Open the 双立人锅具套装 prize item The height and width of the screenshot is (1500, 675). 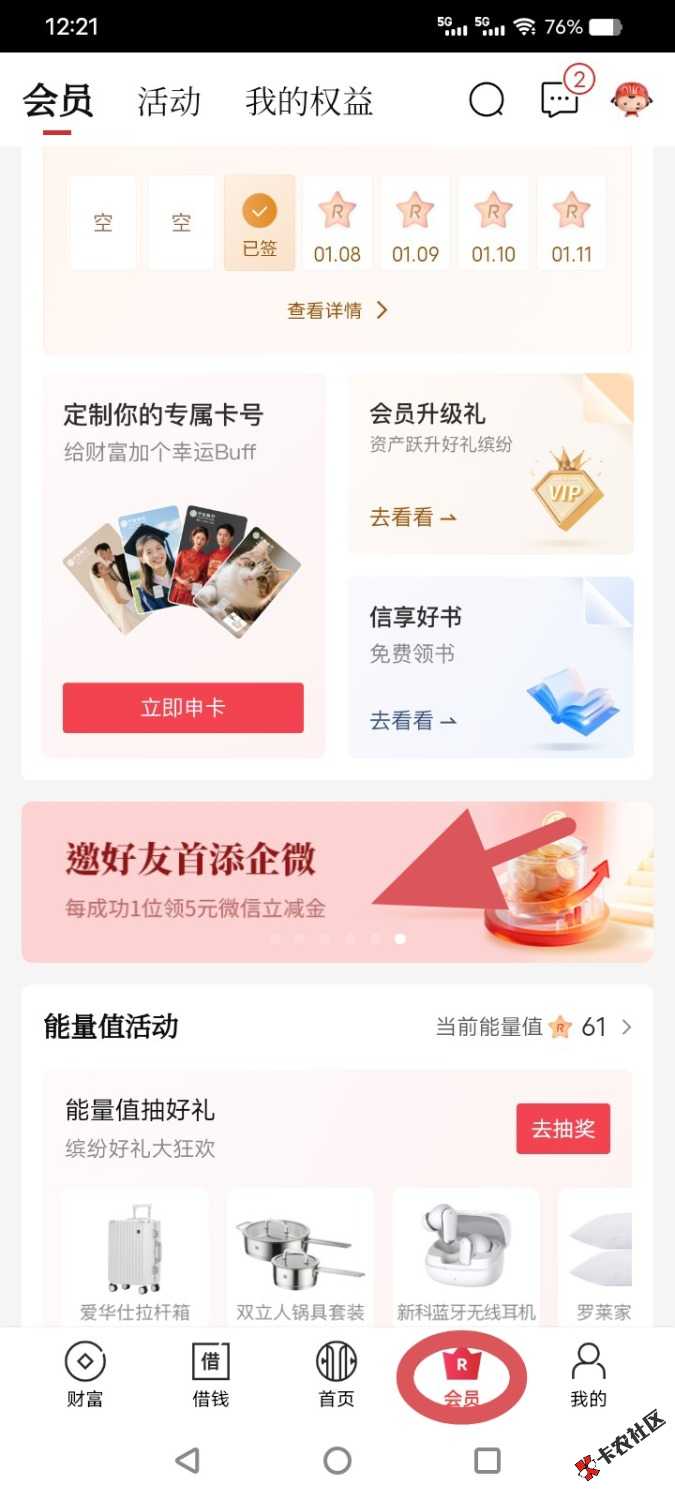click(300, 1256)
